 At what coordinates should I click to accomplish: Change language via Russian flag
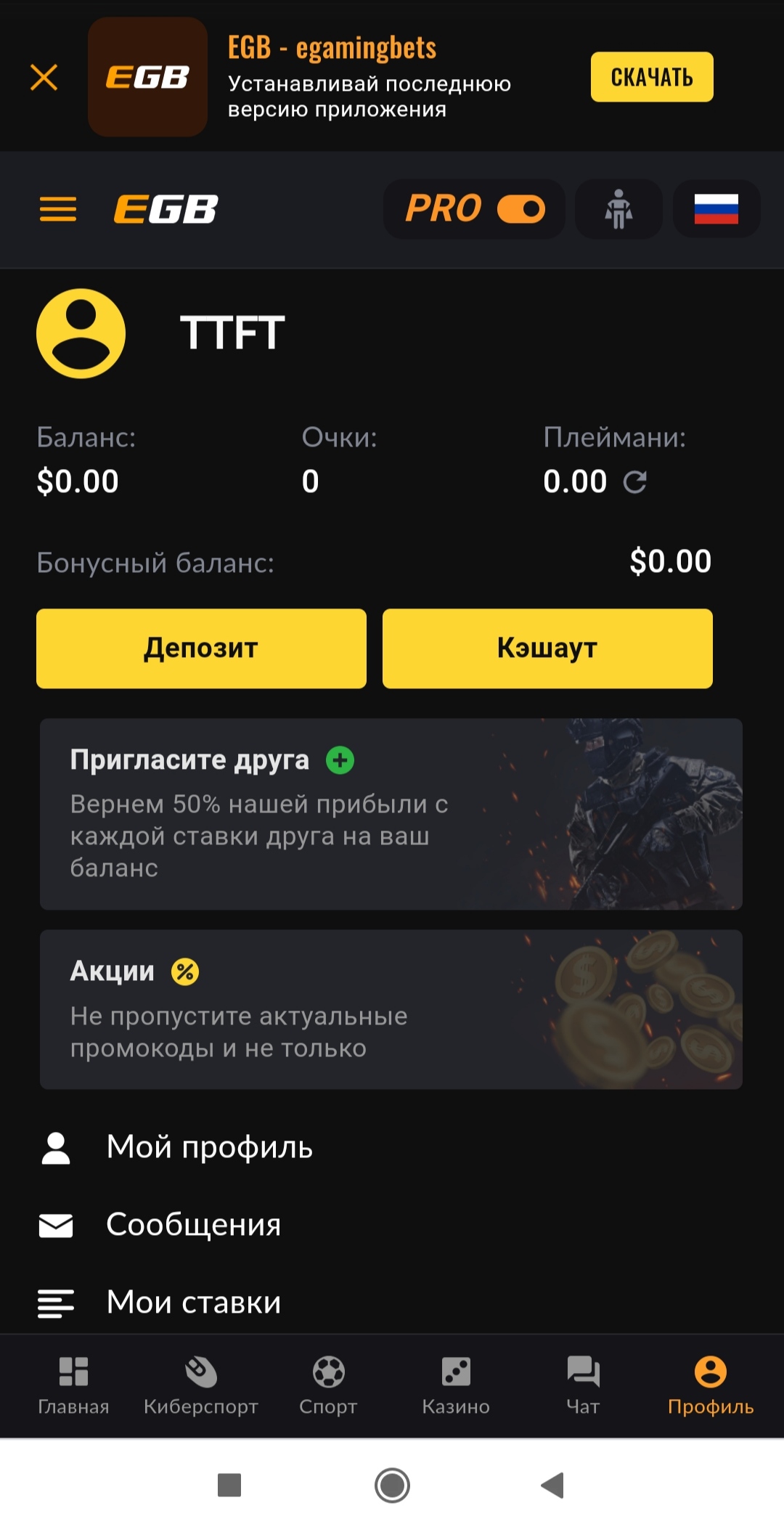[x=716, y=209]
